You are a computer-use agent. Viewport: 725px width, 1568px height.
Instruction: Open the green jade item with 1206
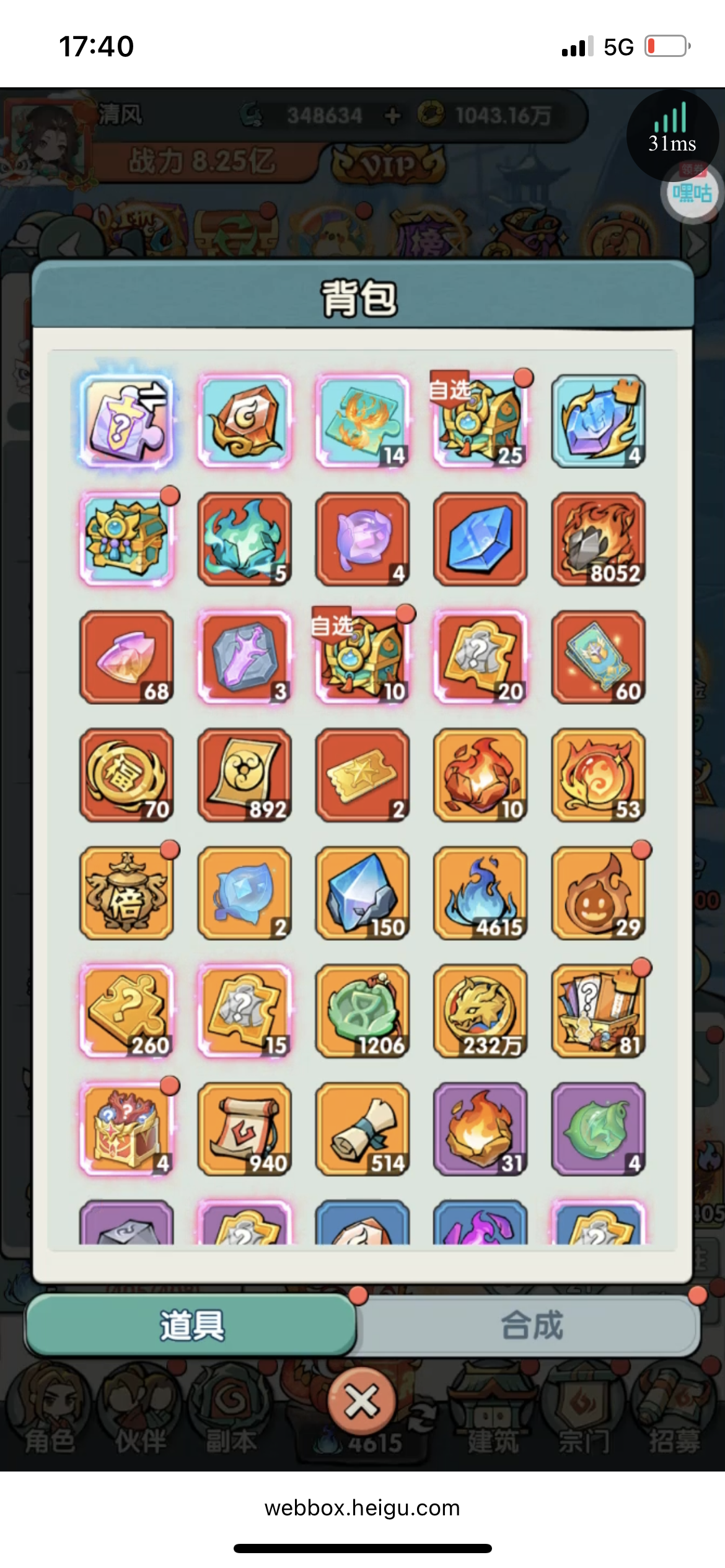(362, 1011)
